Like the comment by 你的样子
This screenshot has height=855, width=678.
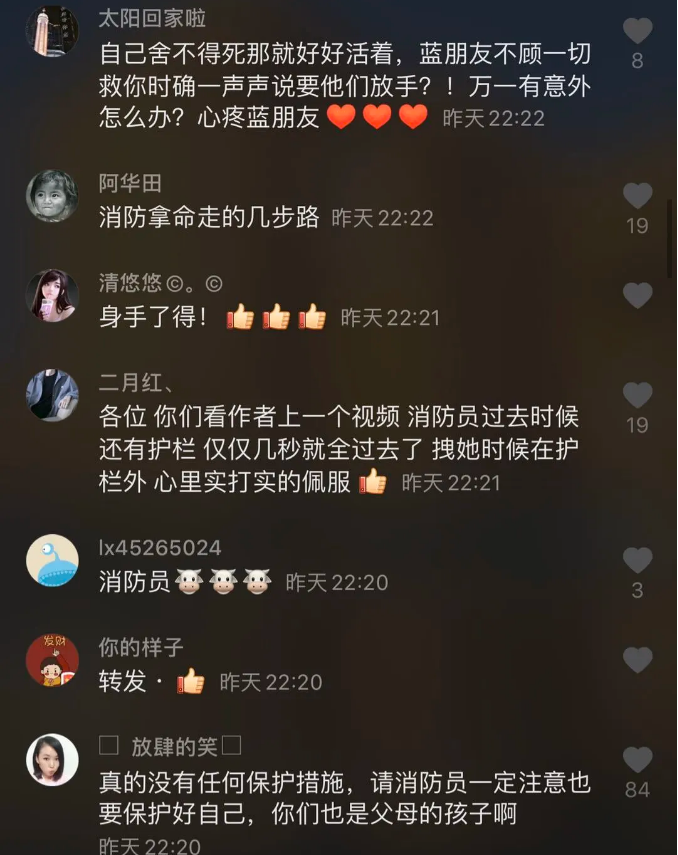(x=637, y=659)
